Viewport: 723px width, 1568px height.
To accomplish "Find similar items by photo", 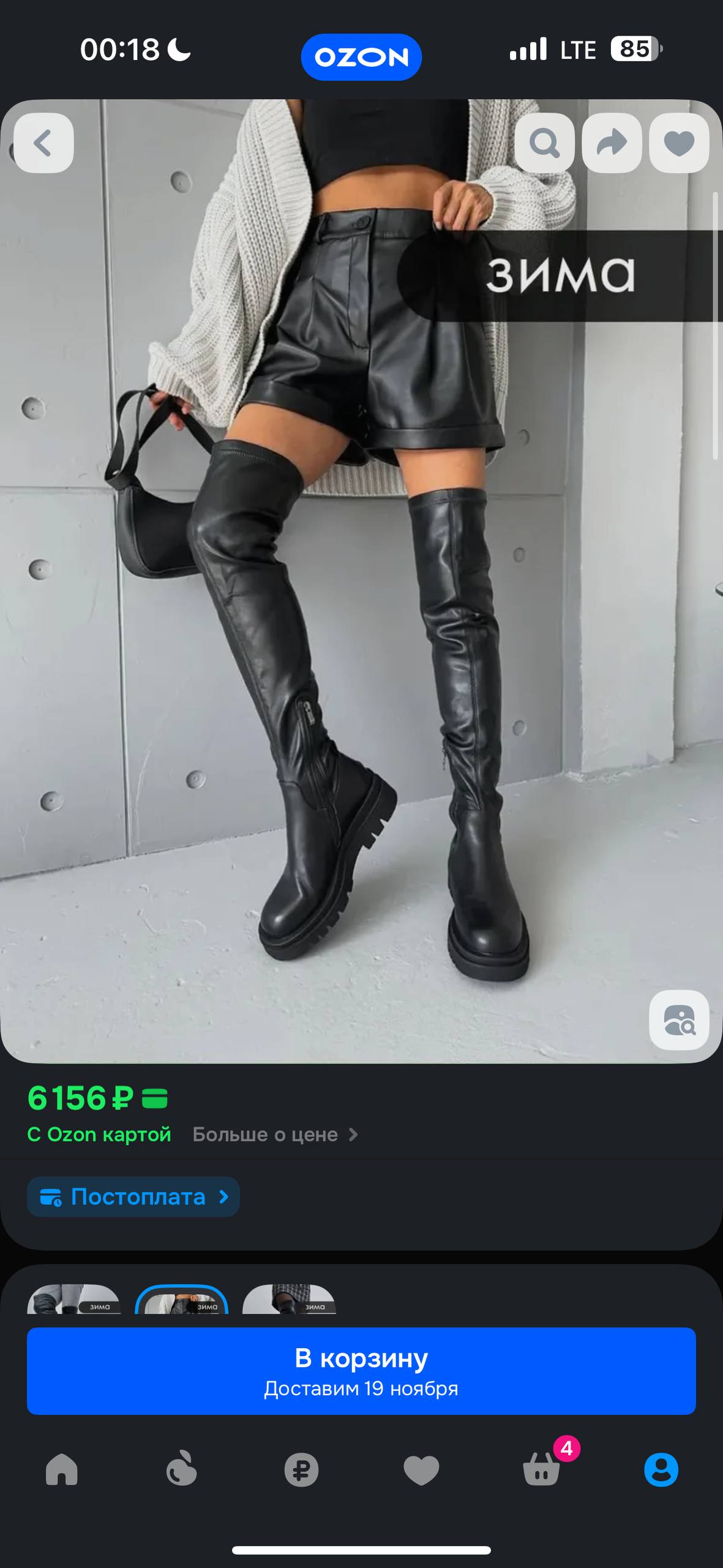I will [679, 1020].
